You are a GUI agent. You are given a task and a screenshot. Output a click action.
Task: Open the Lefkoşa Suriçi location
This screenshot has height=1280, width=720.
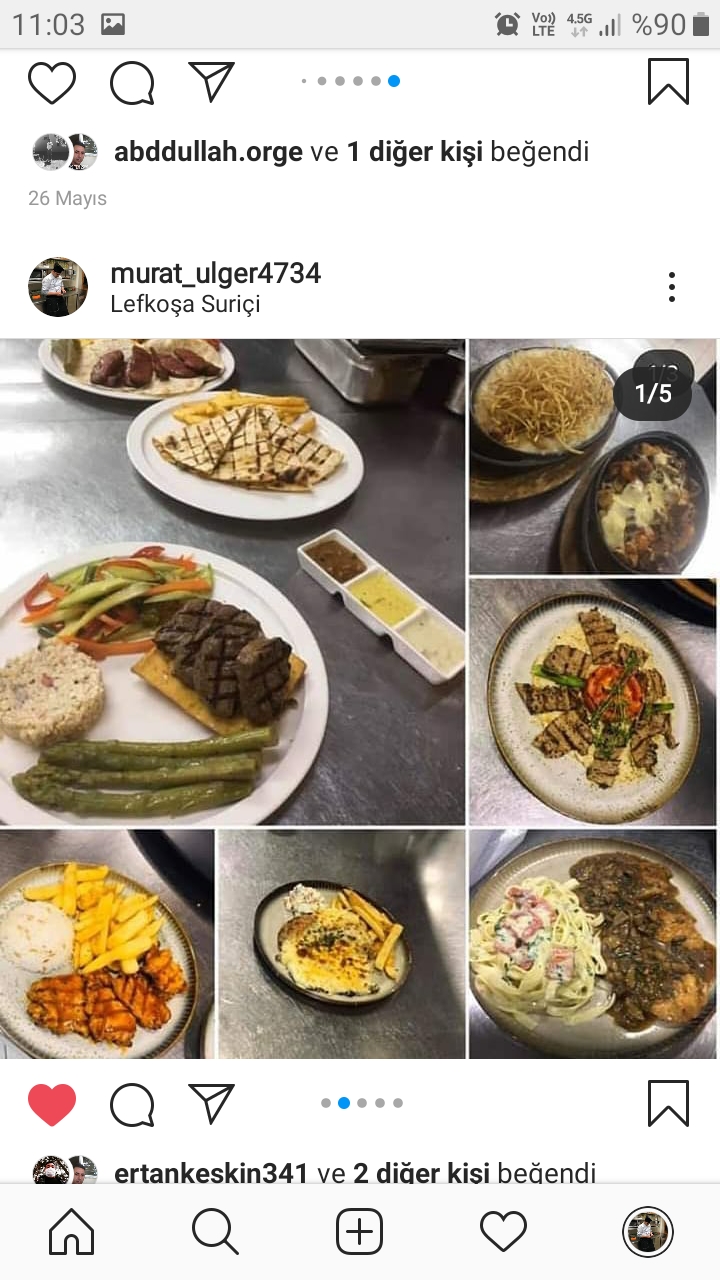coord(185,304)
